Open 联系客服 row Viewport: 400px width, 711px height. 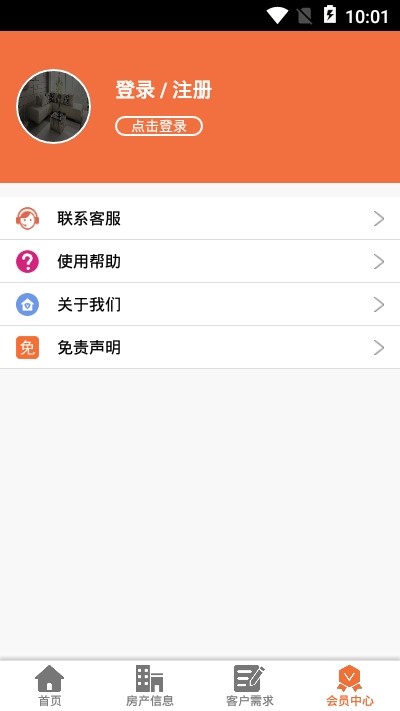pos(200,219)
